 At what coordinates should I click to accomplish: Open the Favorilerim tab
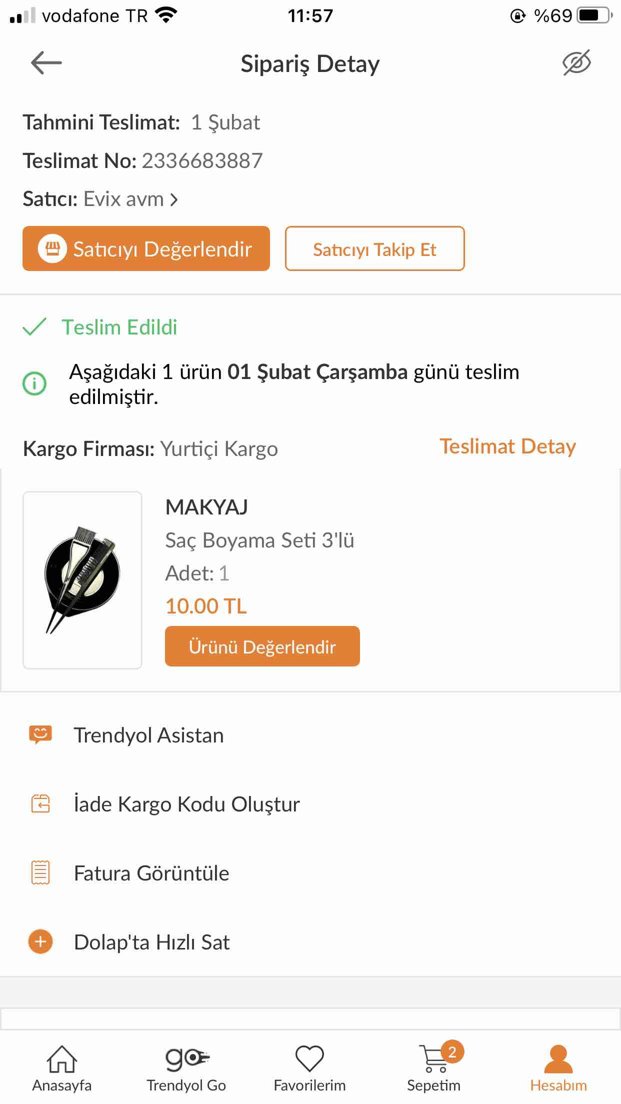[310, 1067]
